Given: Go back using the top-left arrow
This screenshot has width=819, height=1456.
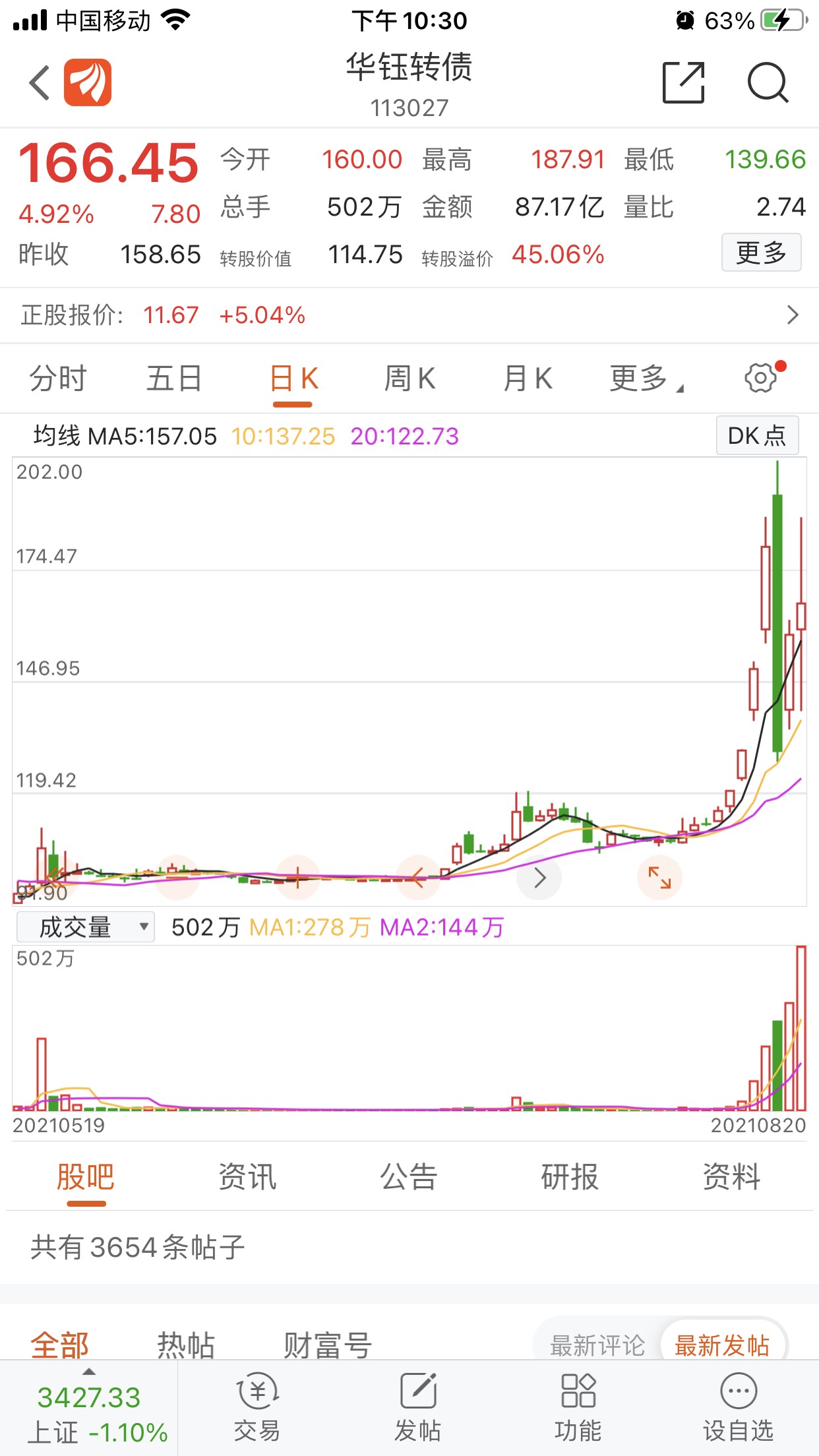Looking at the screenshot, I should pos(40,83).
